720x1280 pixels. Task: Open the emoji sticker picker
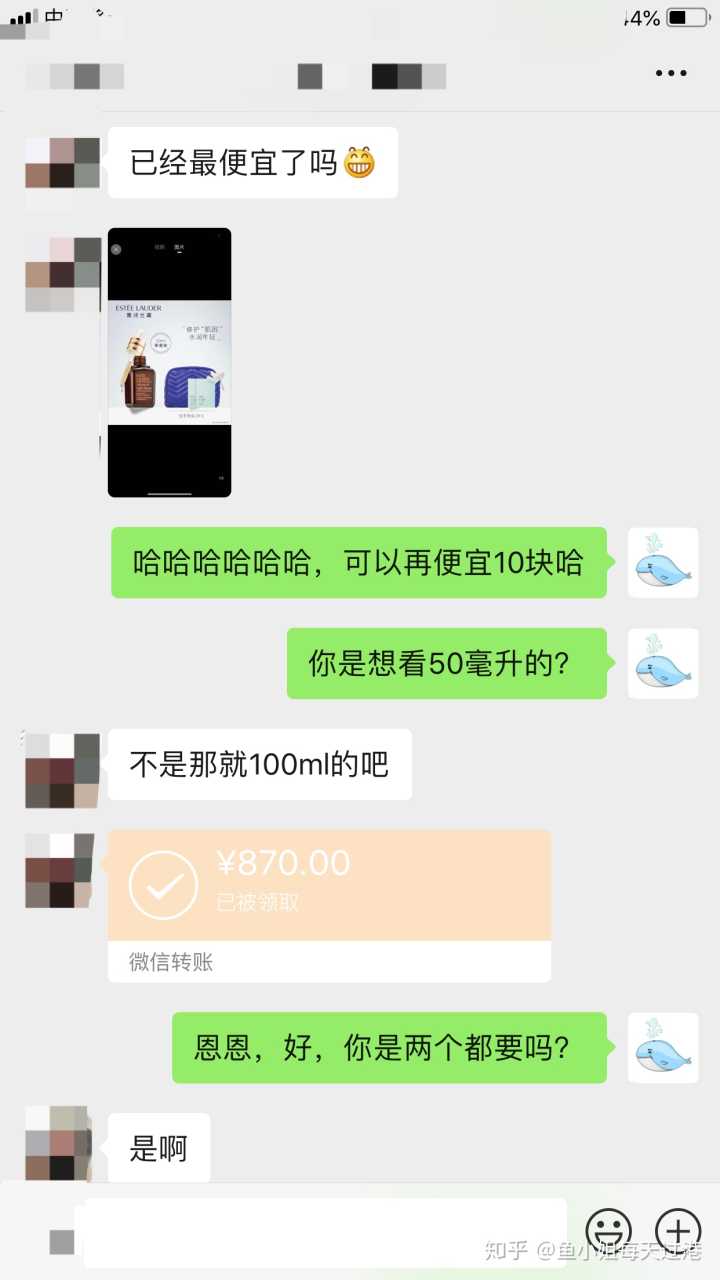[x=608, y=1230]
